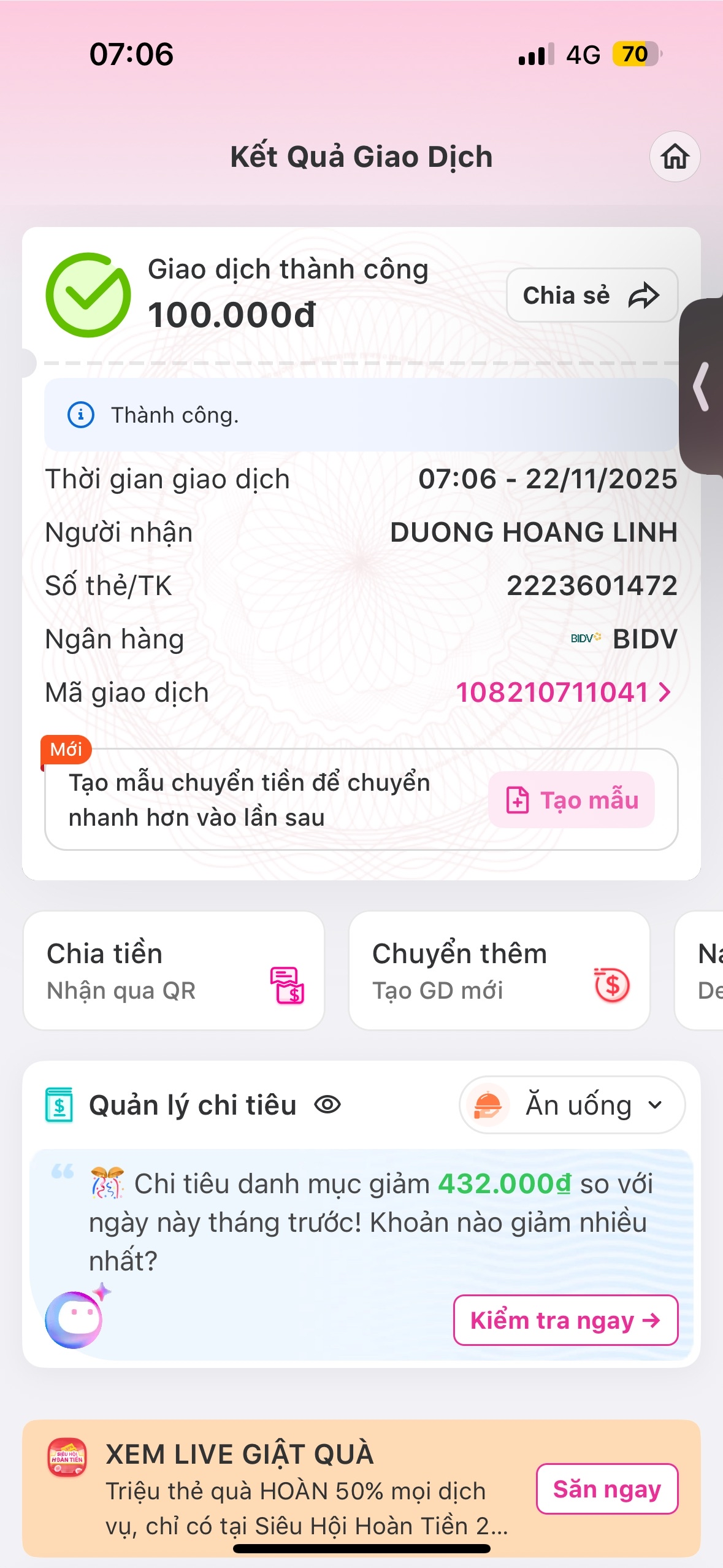Viewport: 723px width, 1568px height.
Task: Tap Săn ngay on the live banner
Action: (x=606, y=1489)
